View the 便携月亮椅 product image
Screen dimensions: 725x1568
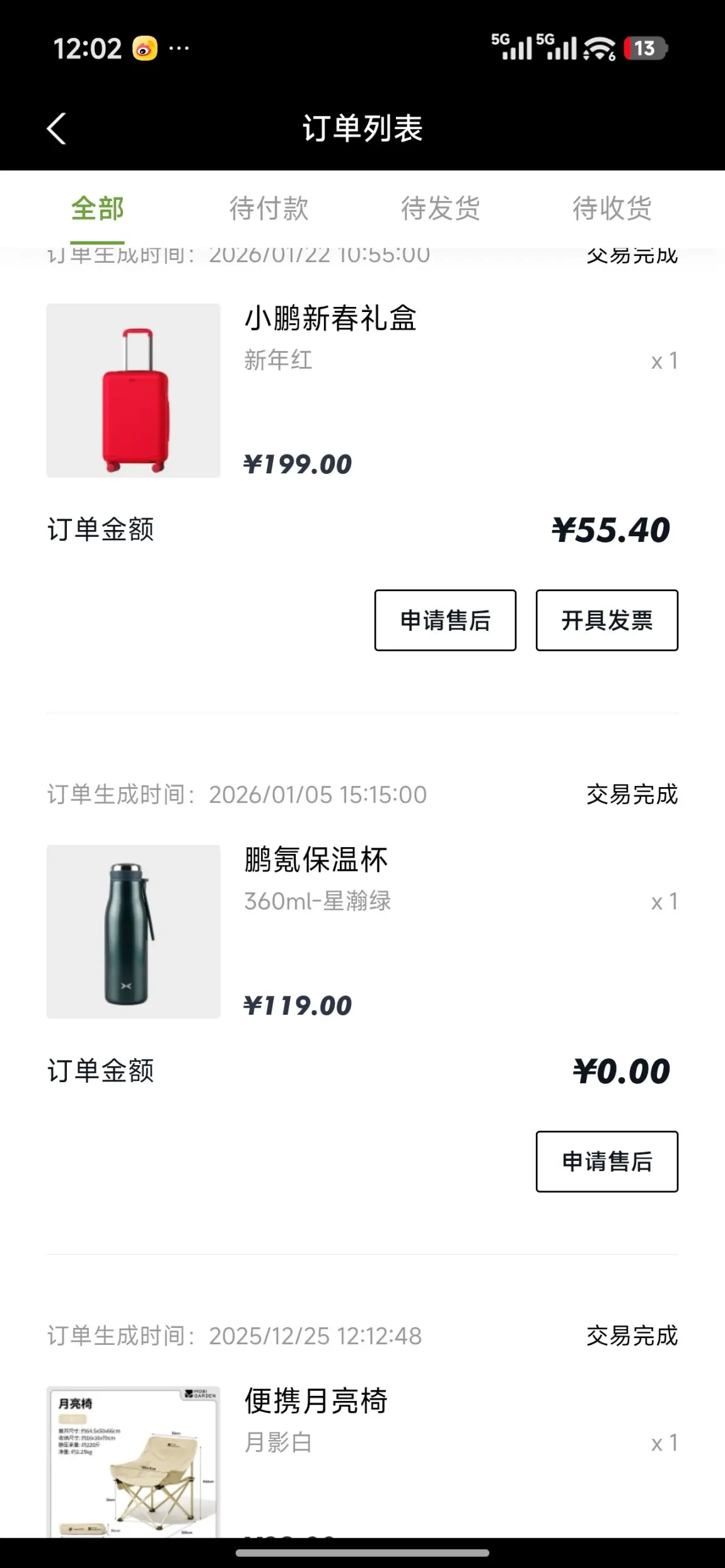pos(134,1461)
